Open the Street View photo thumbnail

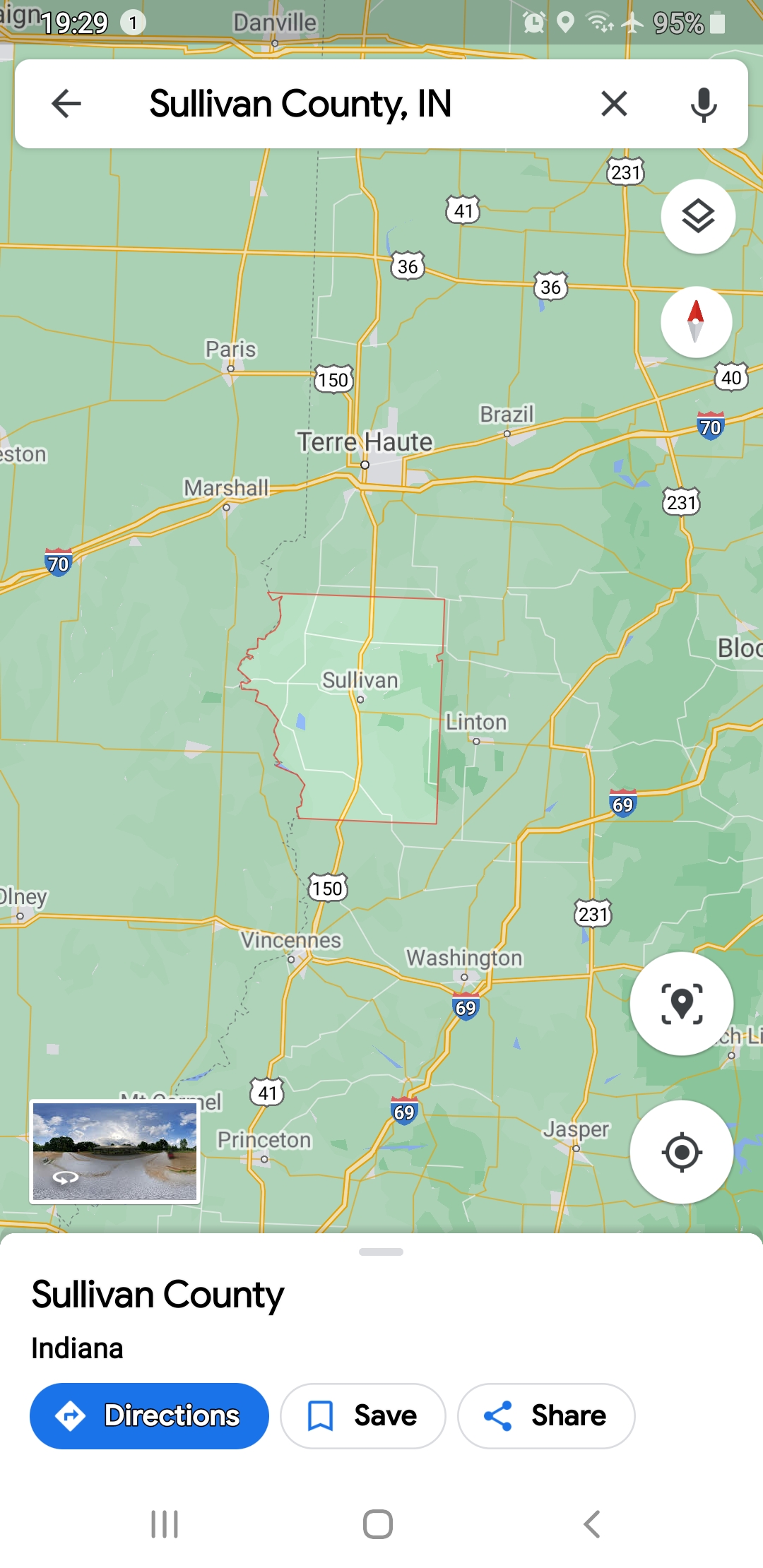coord(114,1152)
